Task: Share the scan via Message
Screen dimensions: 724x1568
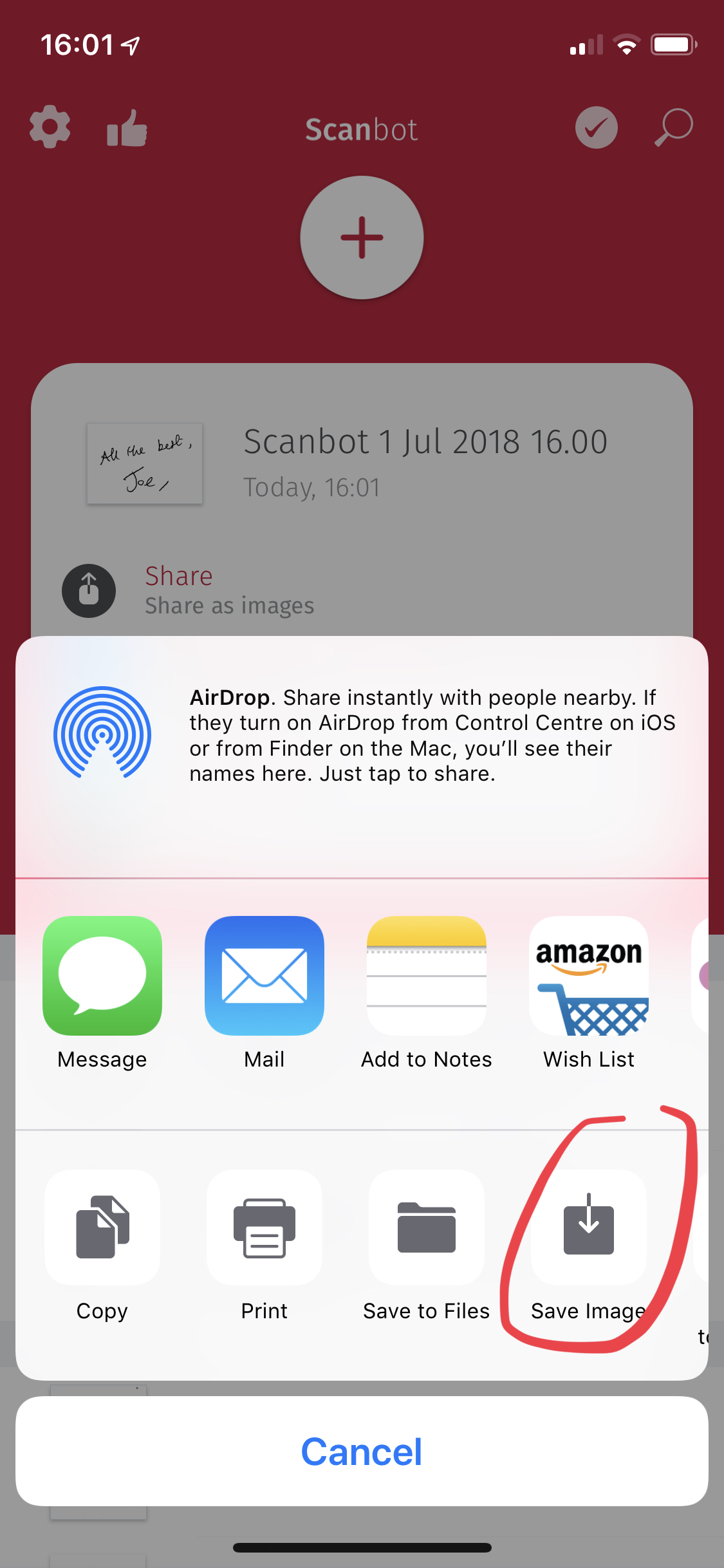Action: [x=102, y=975]
